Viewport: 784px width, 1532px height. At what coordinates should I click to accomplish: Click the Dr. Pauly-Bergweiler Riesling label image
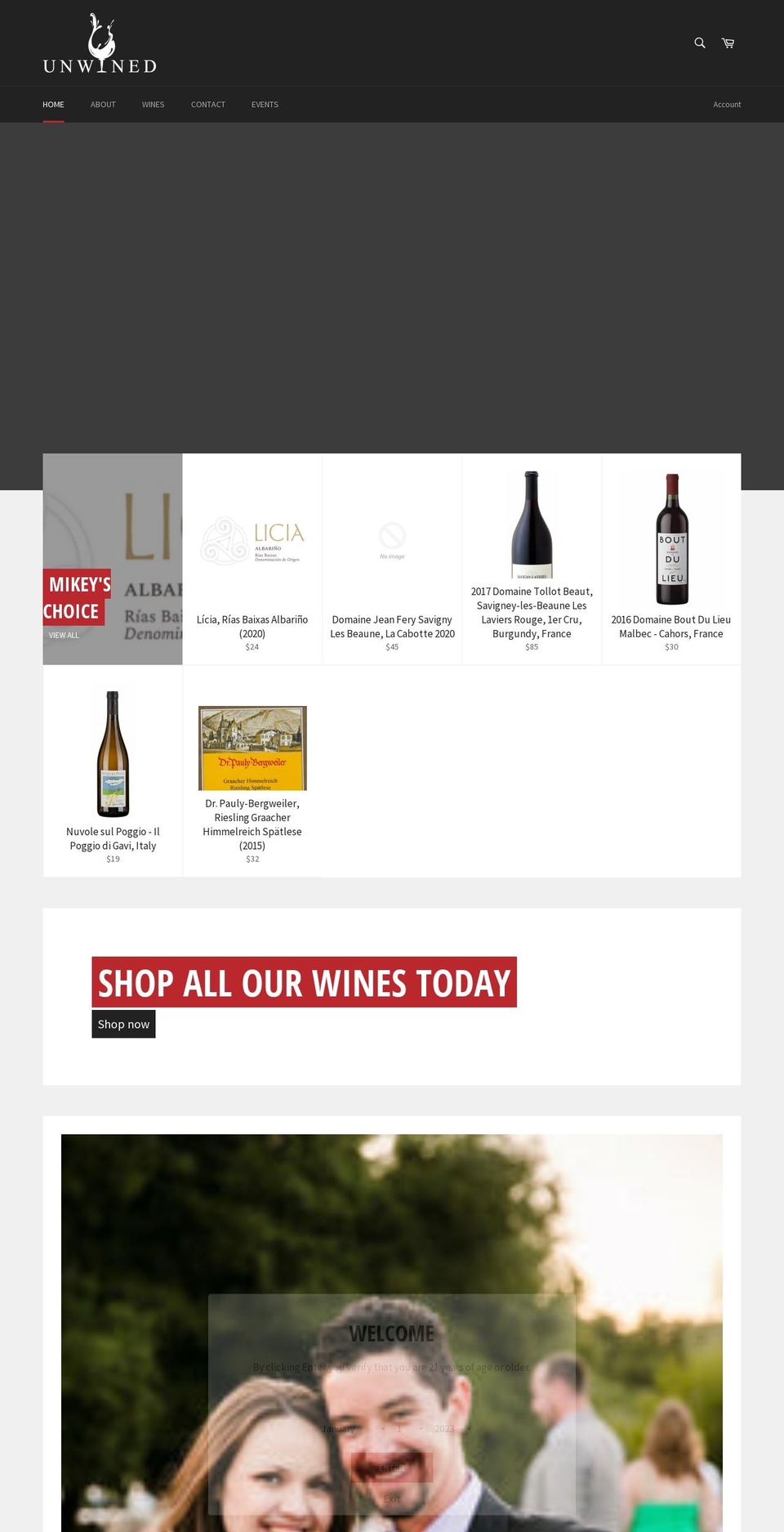(x=252, y=747)
